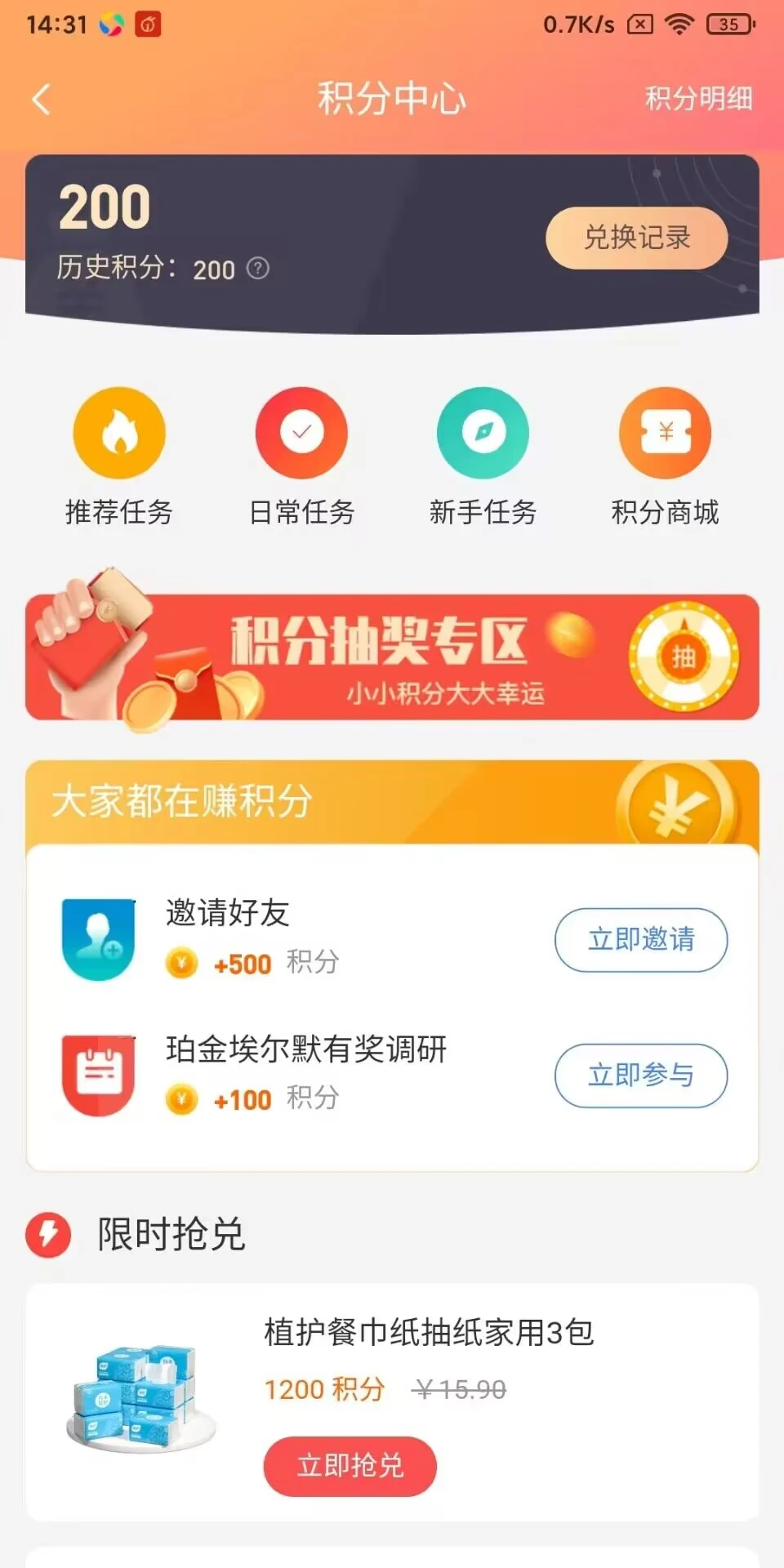Image resolution: width=784 pixels, height=1568 pixels.
Task: Tap the help icon beside 历史积分
Action: 258,269
